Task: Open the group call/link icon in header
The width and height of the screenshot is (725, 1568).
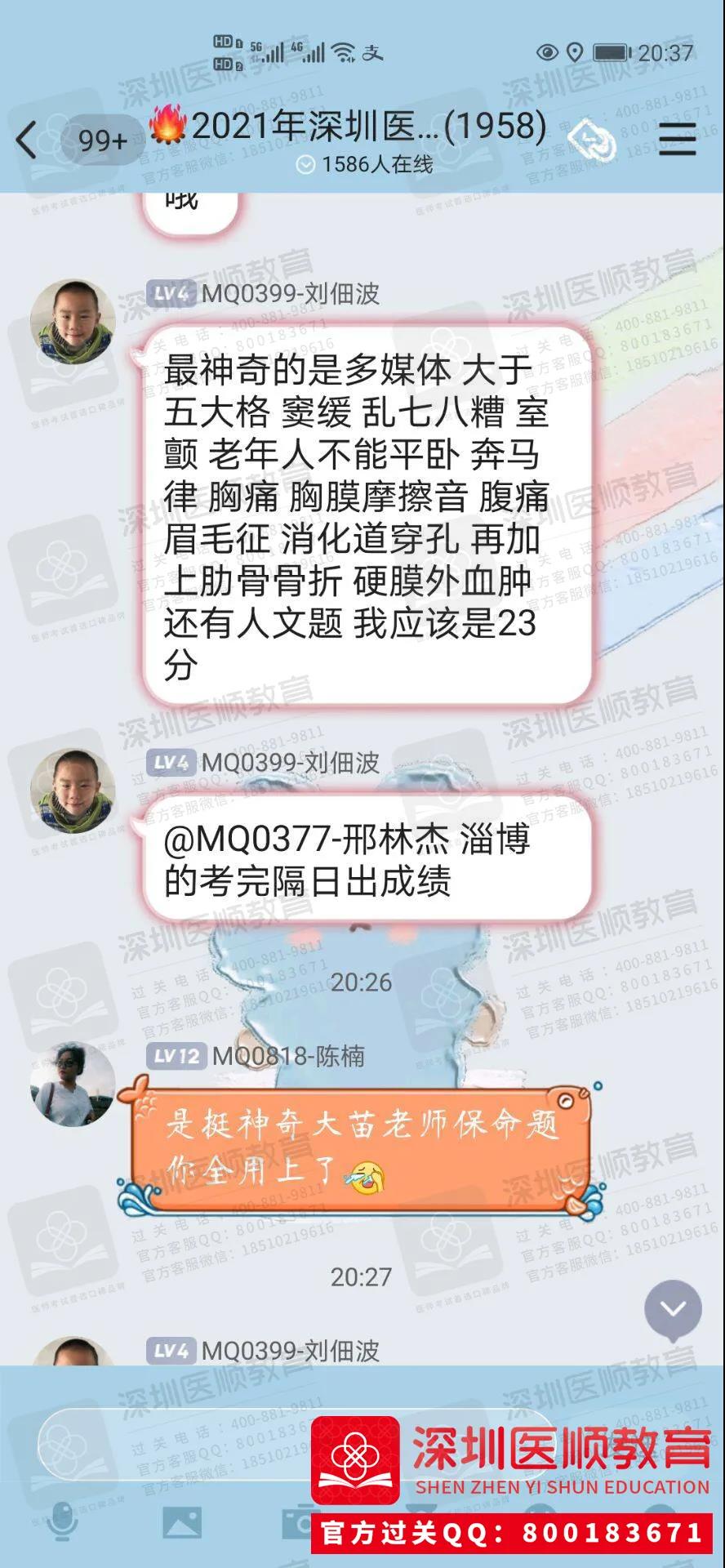Action: [x=591, y=140]
